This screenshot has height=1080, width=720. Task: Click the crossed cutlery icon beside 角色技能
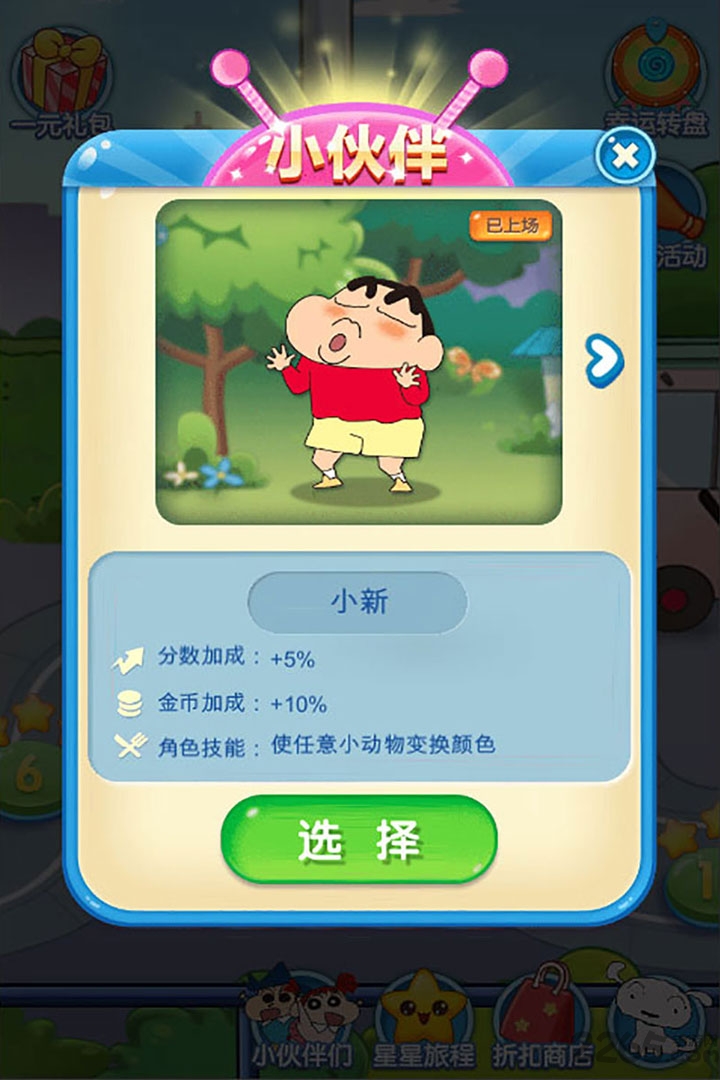[127, 744]
